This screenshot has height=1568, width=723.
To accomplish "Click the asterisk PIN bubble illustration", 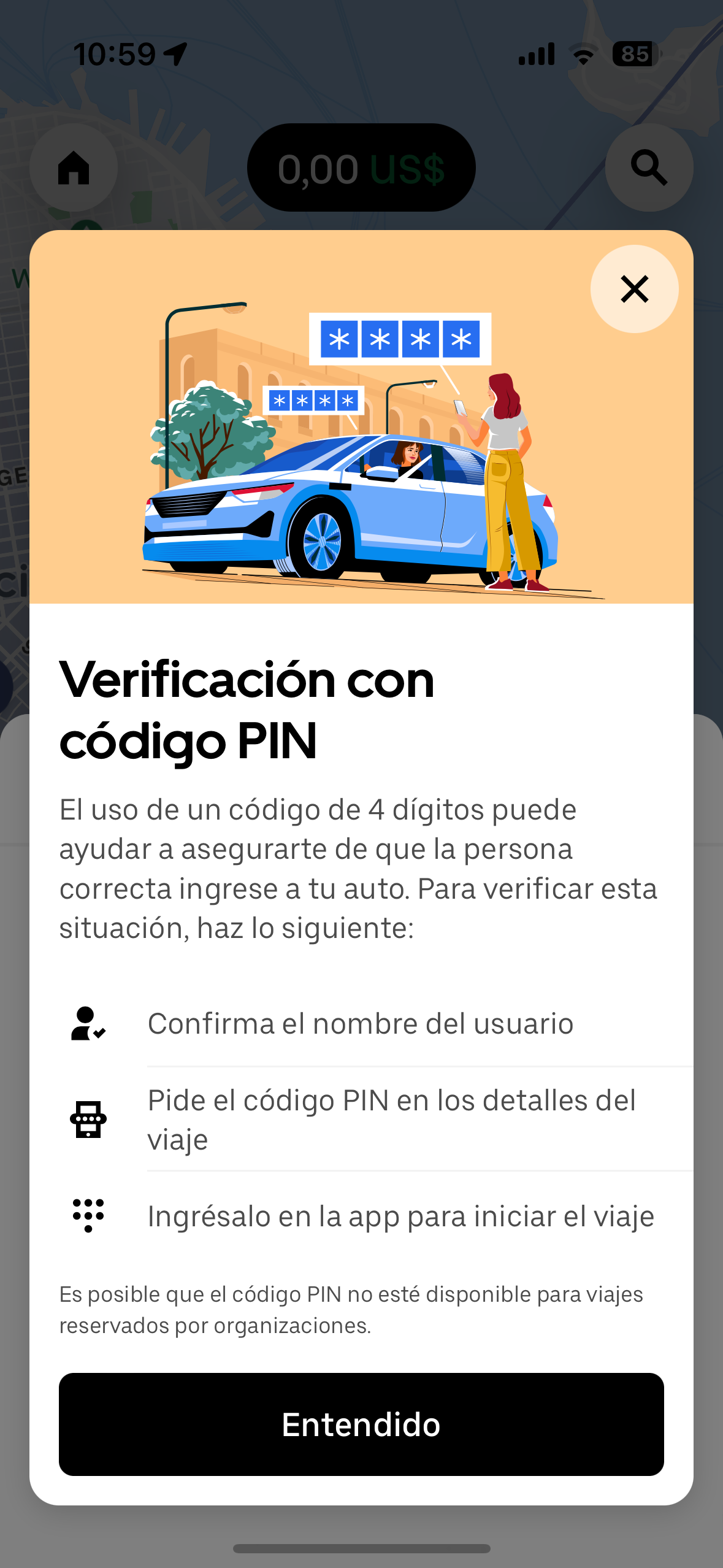I will tap(399, 339).
